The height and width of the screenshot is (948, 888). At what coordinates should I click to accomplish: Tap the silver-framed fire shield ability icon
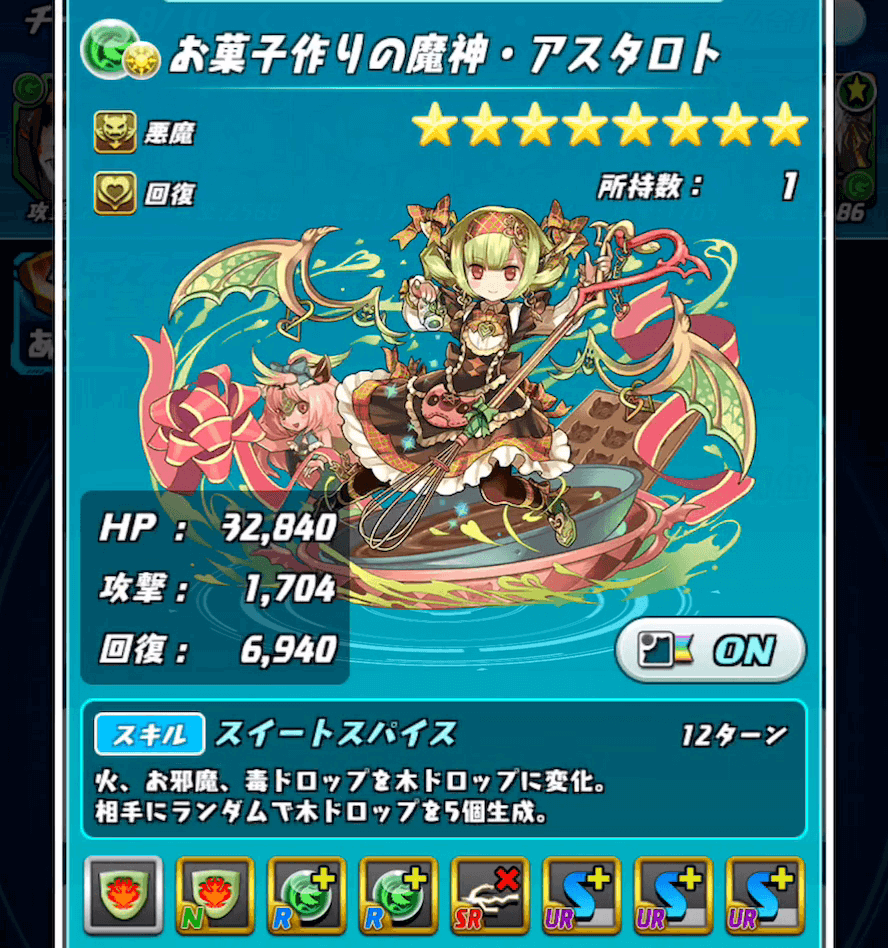coord(122,895)
